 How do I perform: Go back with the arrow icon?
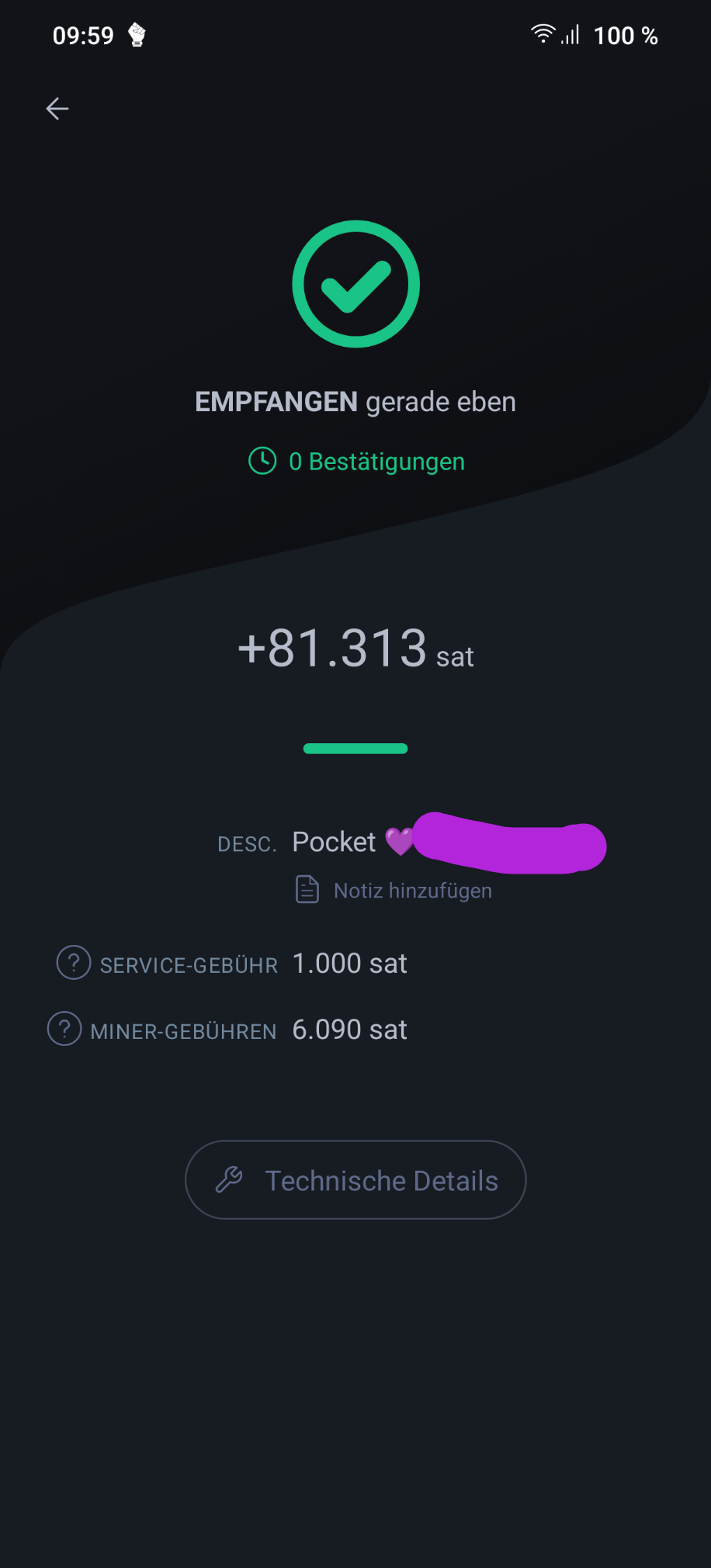pos(57,109)
